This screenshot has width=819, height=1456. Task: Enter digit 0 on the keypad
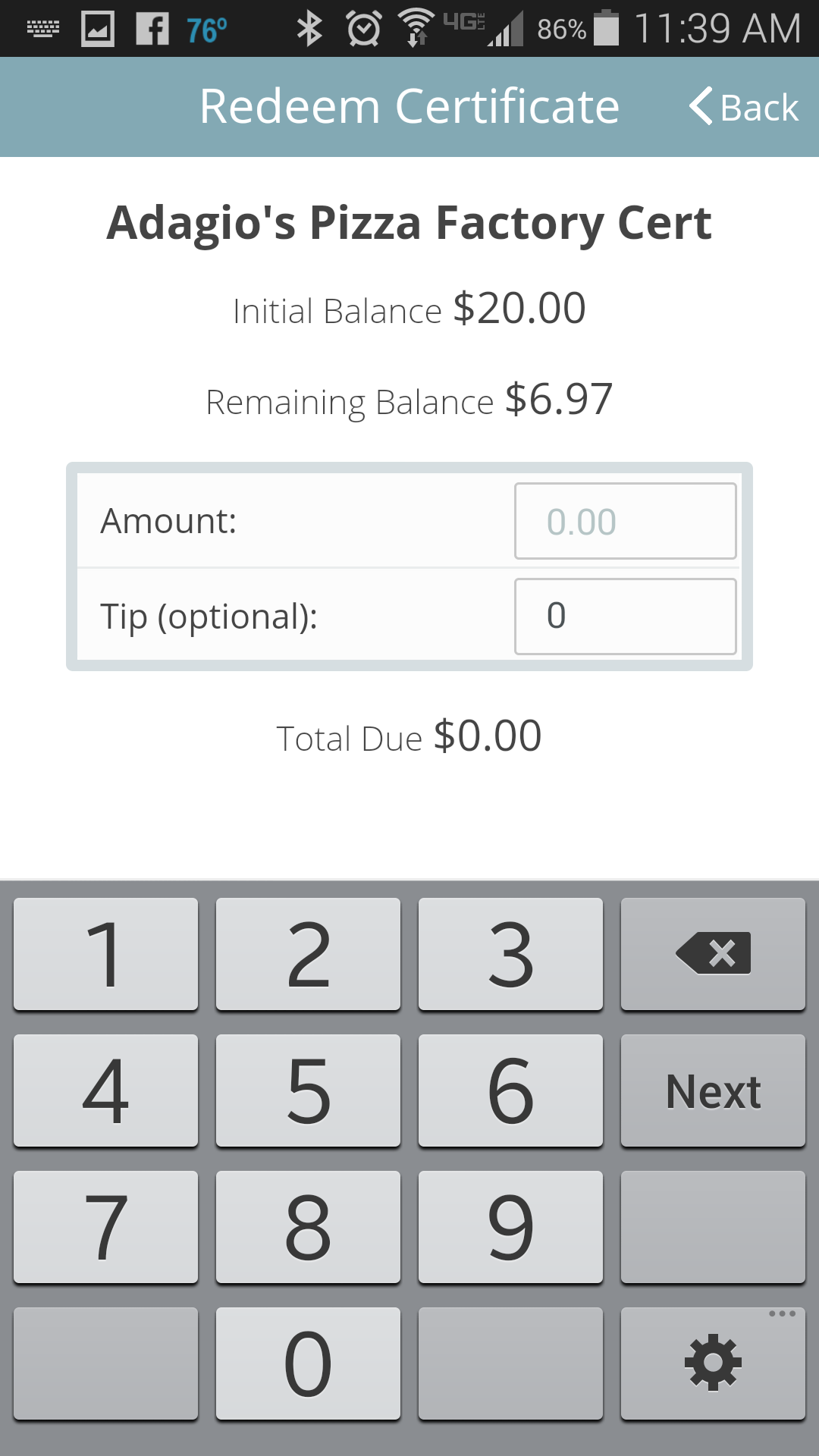pos(308,1363)
